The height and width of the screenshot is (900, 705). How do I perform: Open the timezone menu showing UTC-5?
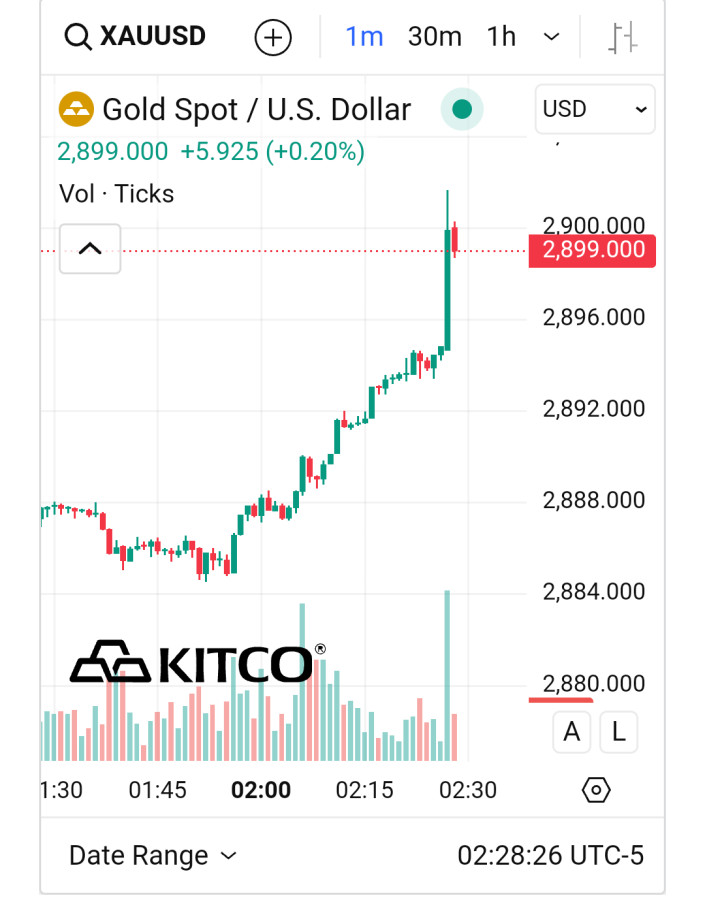550,855
